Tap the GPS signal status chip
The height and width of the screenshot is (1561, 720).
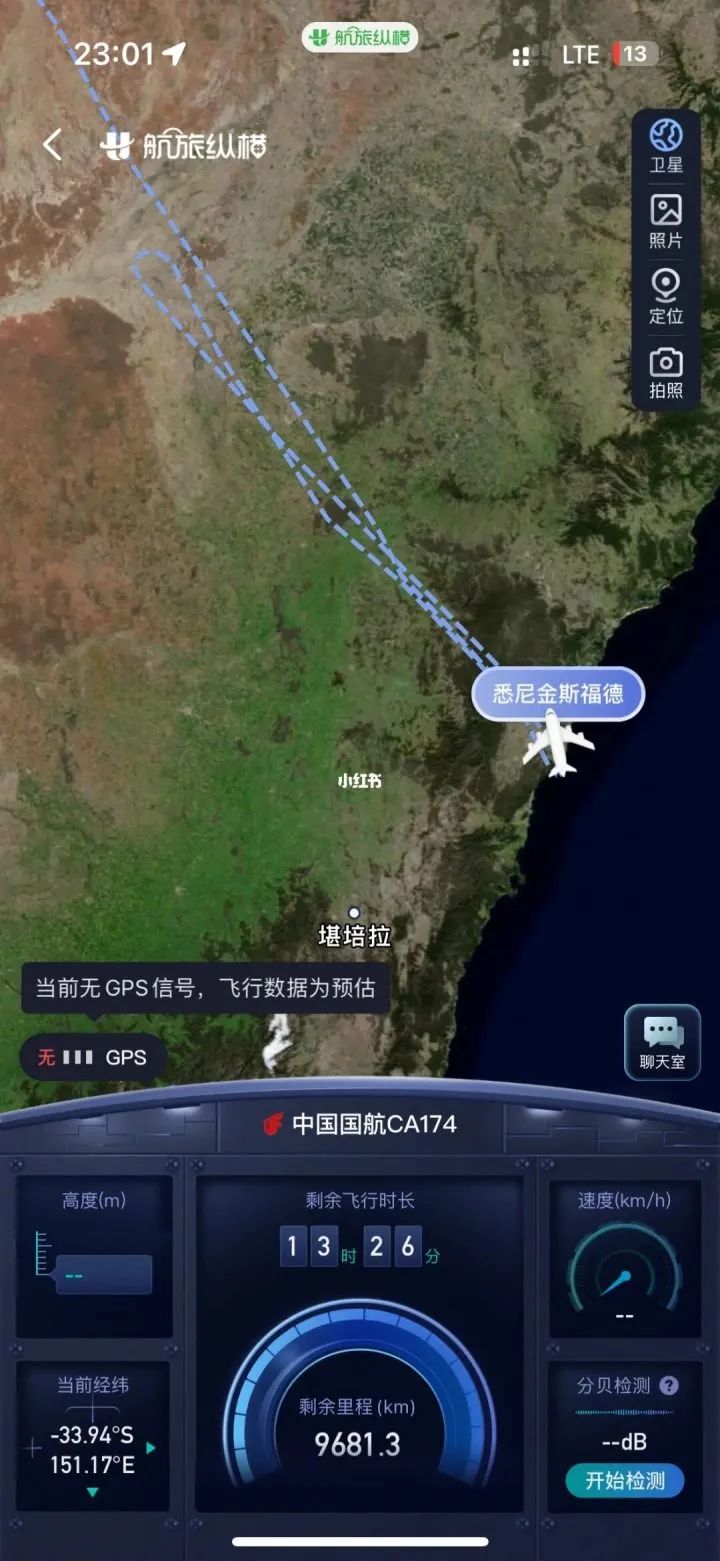[93, 1057]
